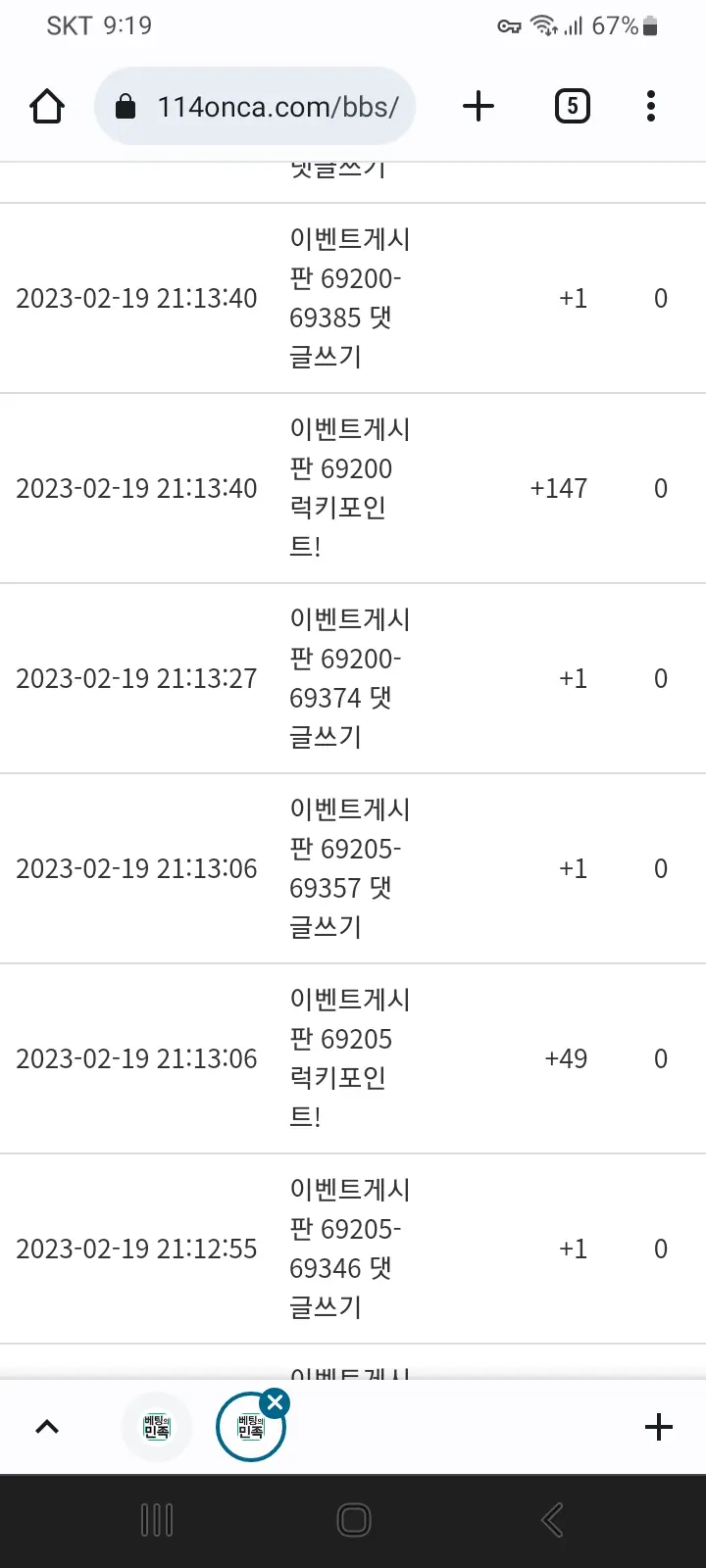Add a new tab to the group
Screen dimensions: 706x1568
point(659,1427)
